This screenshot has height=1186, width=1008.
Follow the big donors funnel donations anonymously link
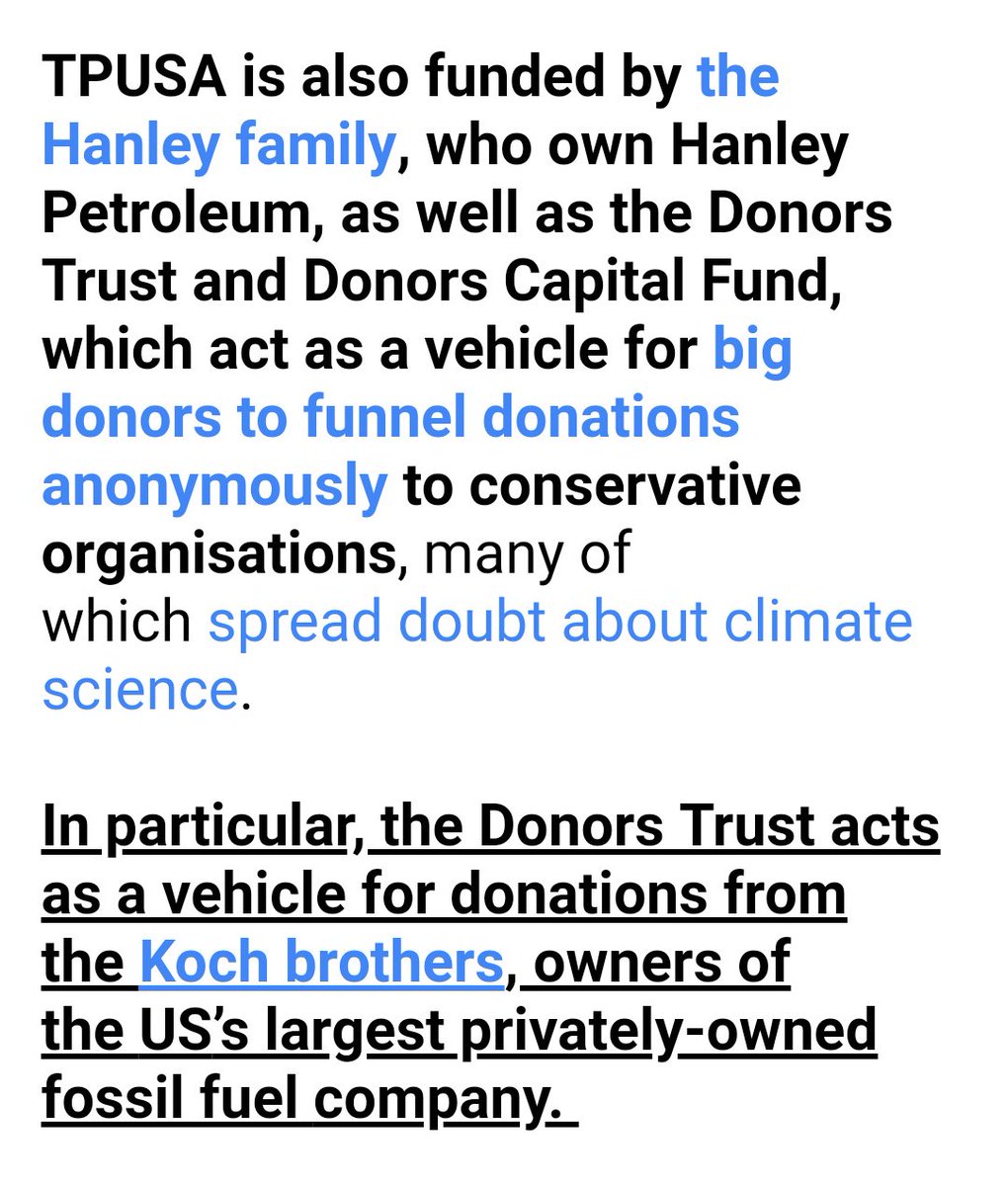pyautogui.click(x=389, y=416)
